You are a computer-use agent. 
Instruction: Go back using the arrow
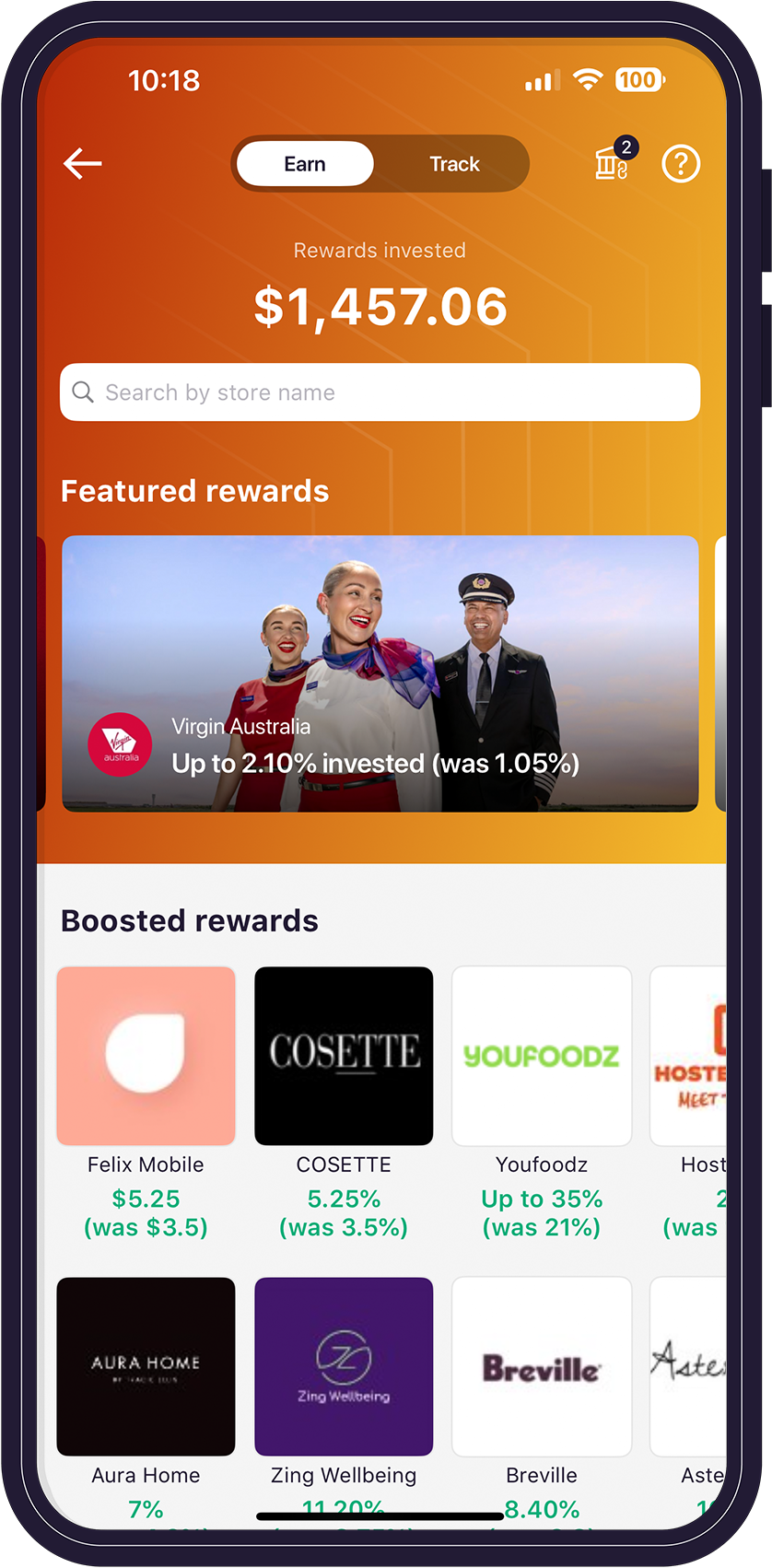pos(83,164)
